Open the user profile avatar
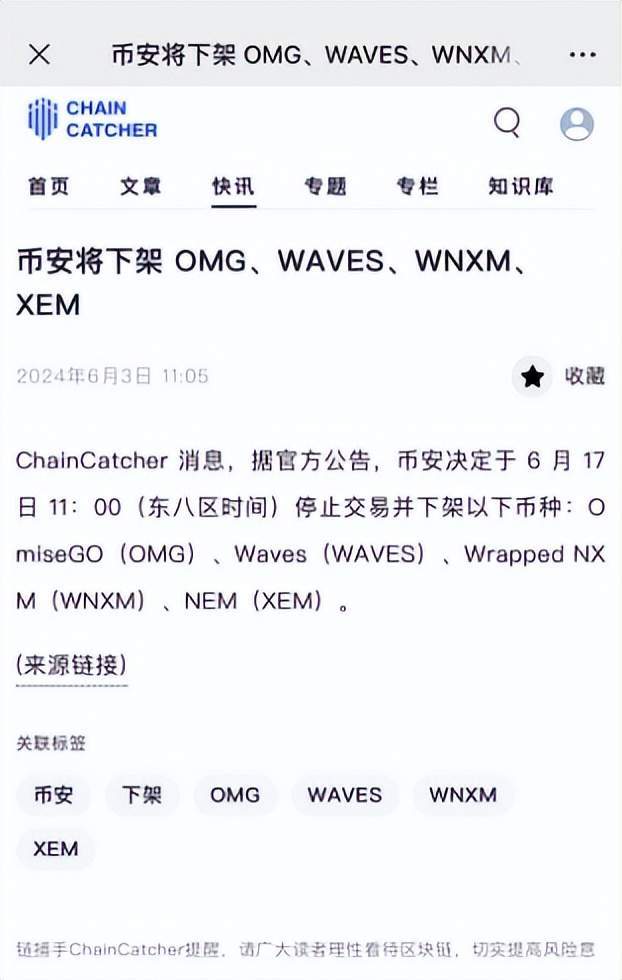The width and height of the screenshot is (622, 980). point(576,124)
